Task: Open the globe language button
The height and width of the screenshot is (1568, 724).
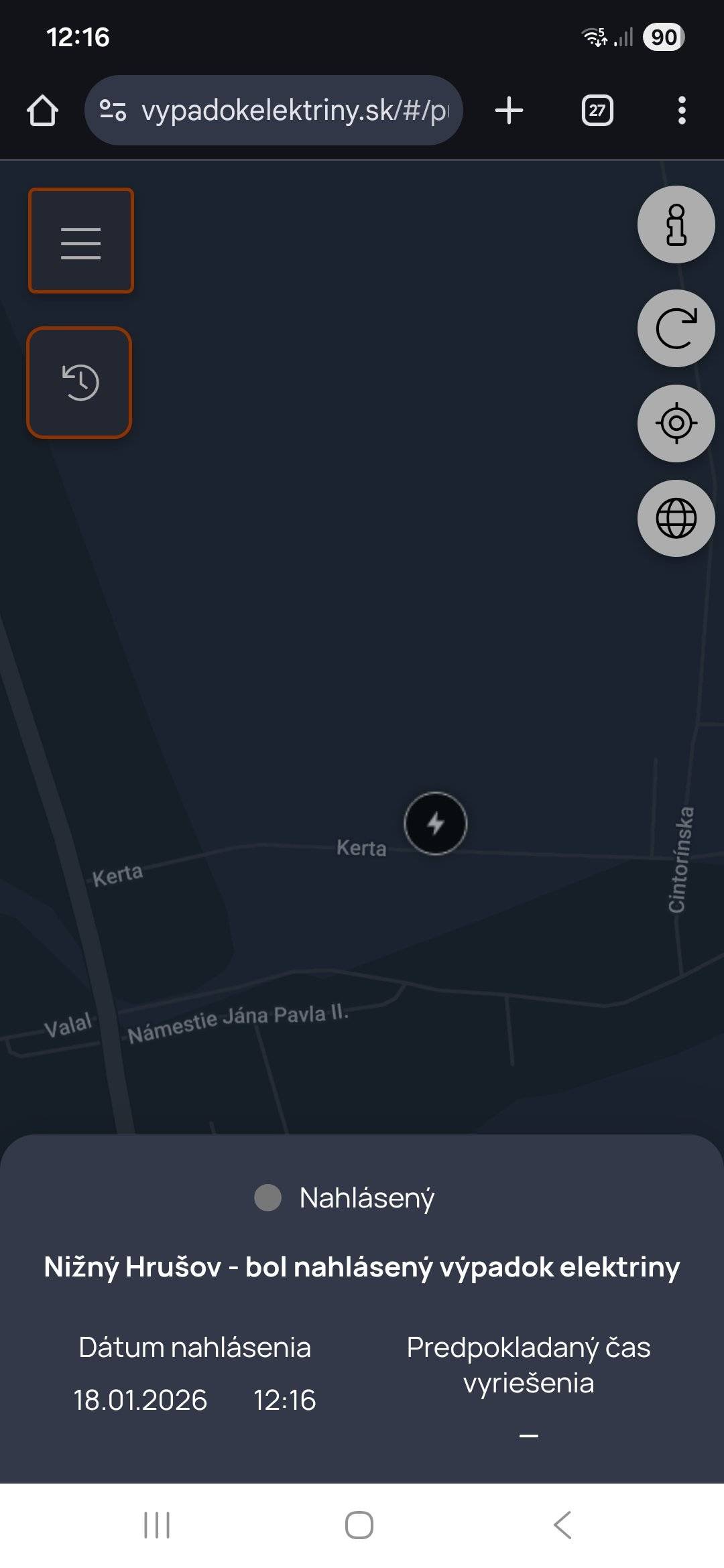Action: [676, 518]
